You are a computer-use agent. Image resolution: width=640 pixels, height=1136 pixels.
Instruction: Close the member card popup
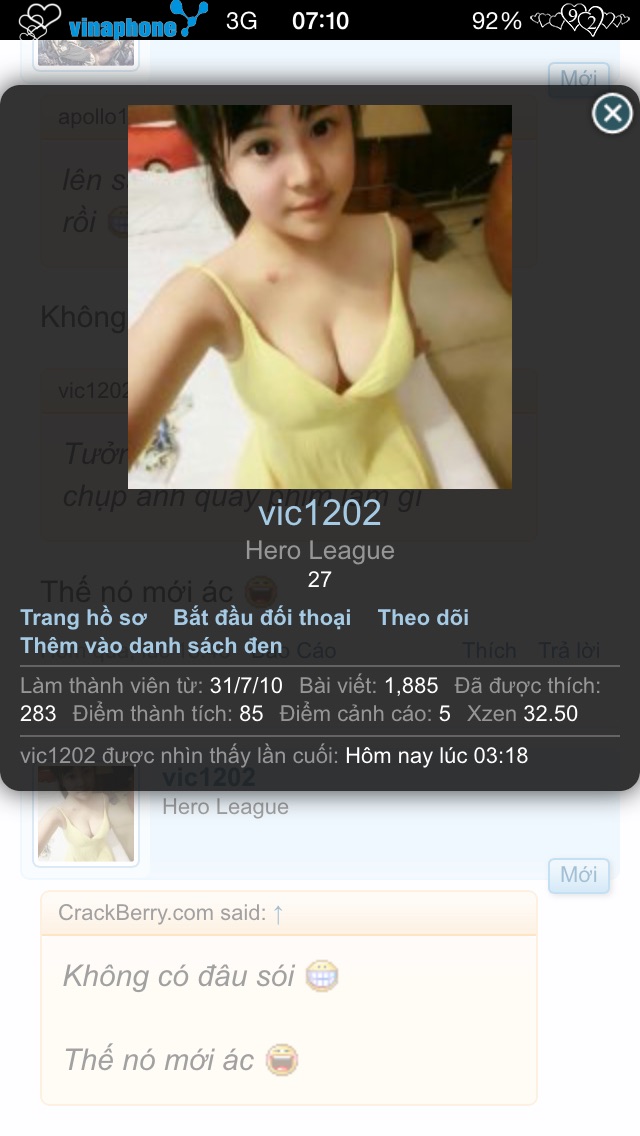[612, 114]
